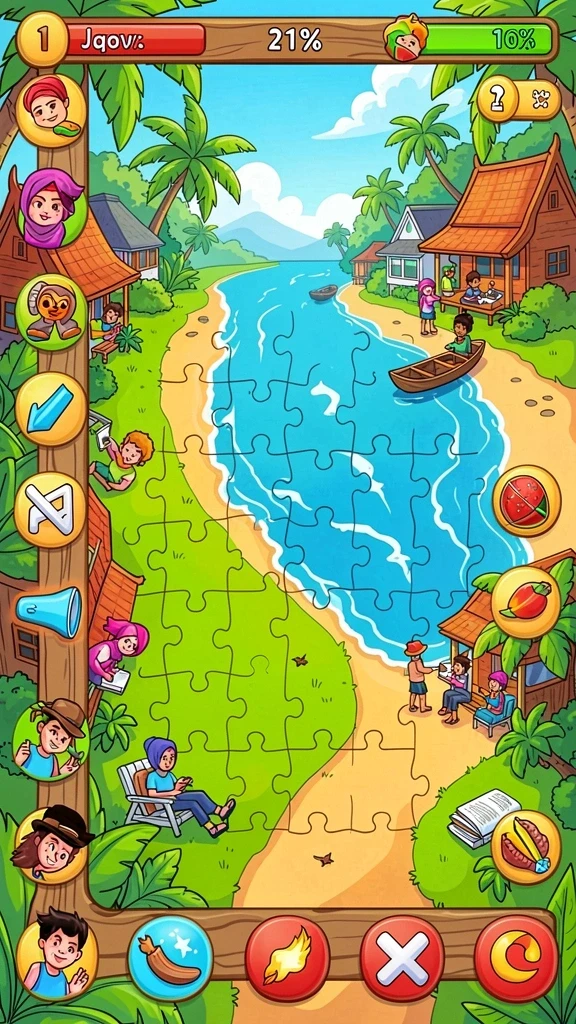Tap the crossed bones icon
The image size is (576, 1024).
click(x=539, y=100)
